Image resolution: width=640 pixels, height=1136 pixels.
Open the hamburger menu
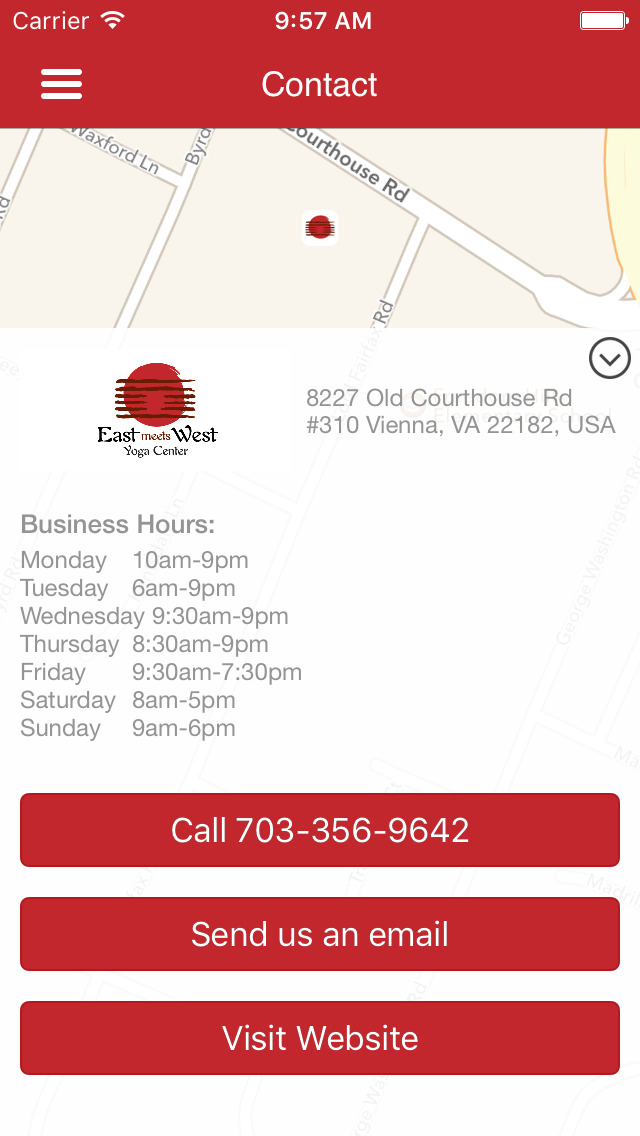tap(61, 84)
